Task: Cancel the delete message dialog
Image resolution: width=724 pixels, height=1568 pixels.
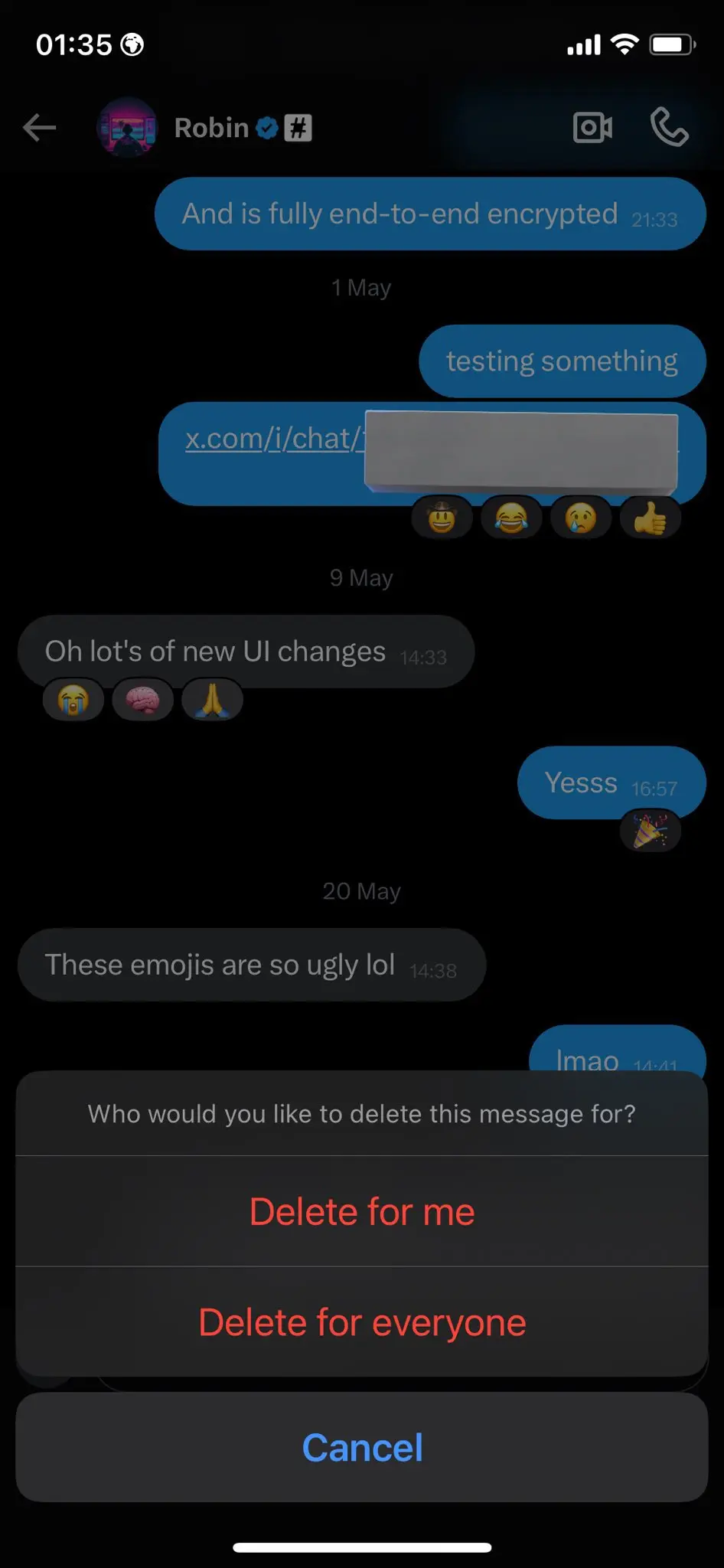Action: point(362,1447)
